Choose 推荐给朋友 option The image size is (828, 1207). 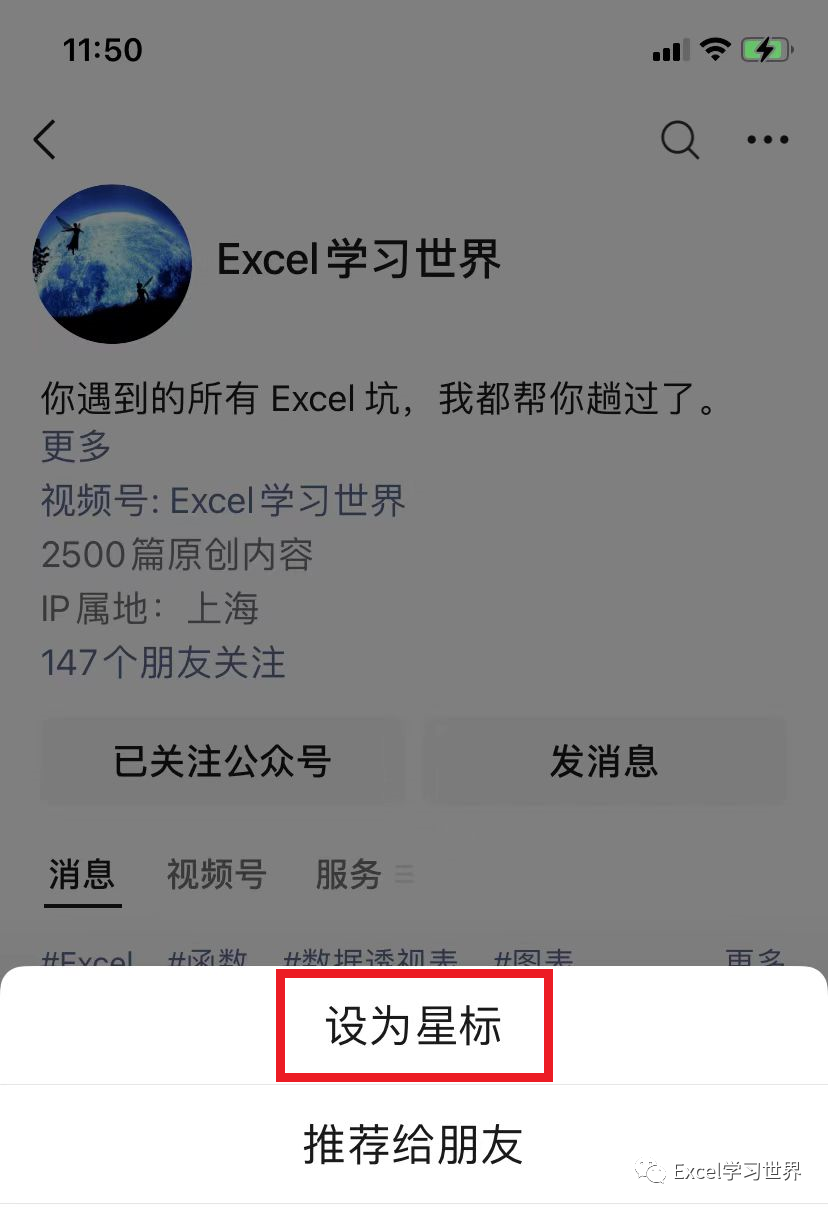tap(414, 1145)
